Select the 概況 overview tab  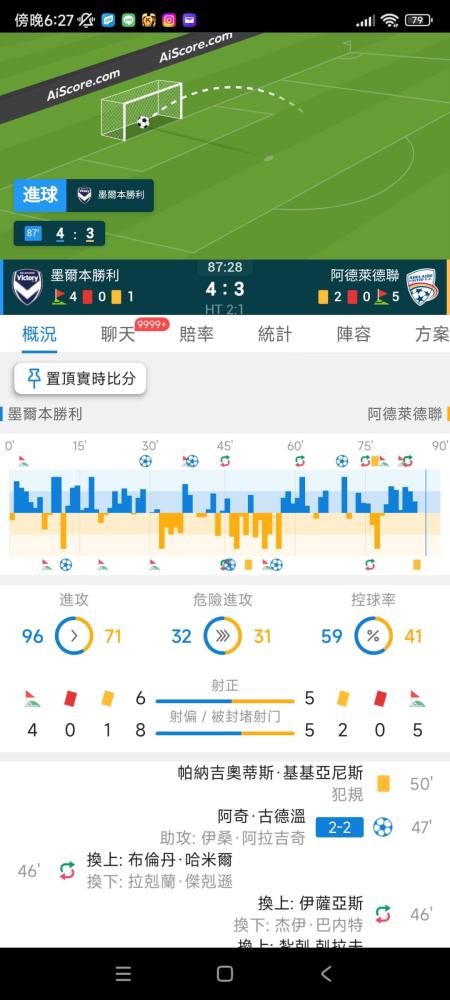[39, 334]
